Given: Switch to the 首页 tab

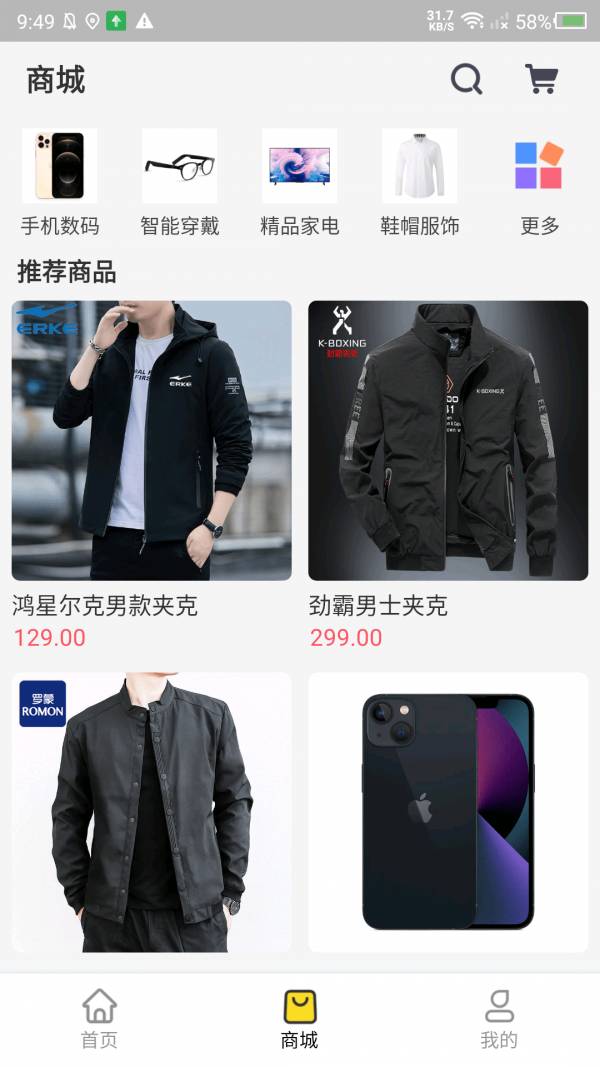Looking at the screenshot, I should pyautogui.click(x=99, y=1018).
